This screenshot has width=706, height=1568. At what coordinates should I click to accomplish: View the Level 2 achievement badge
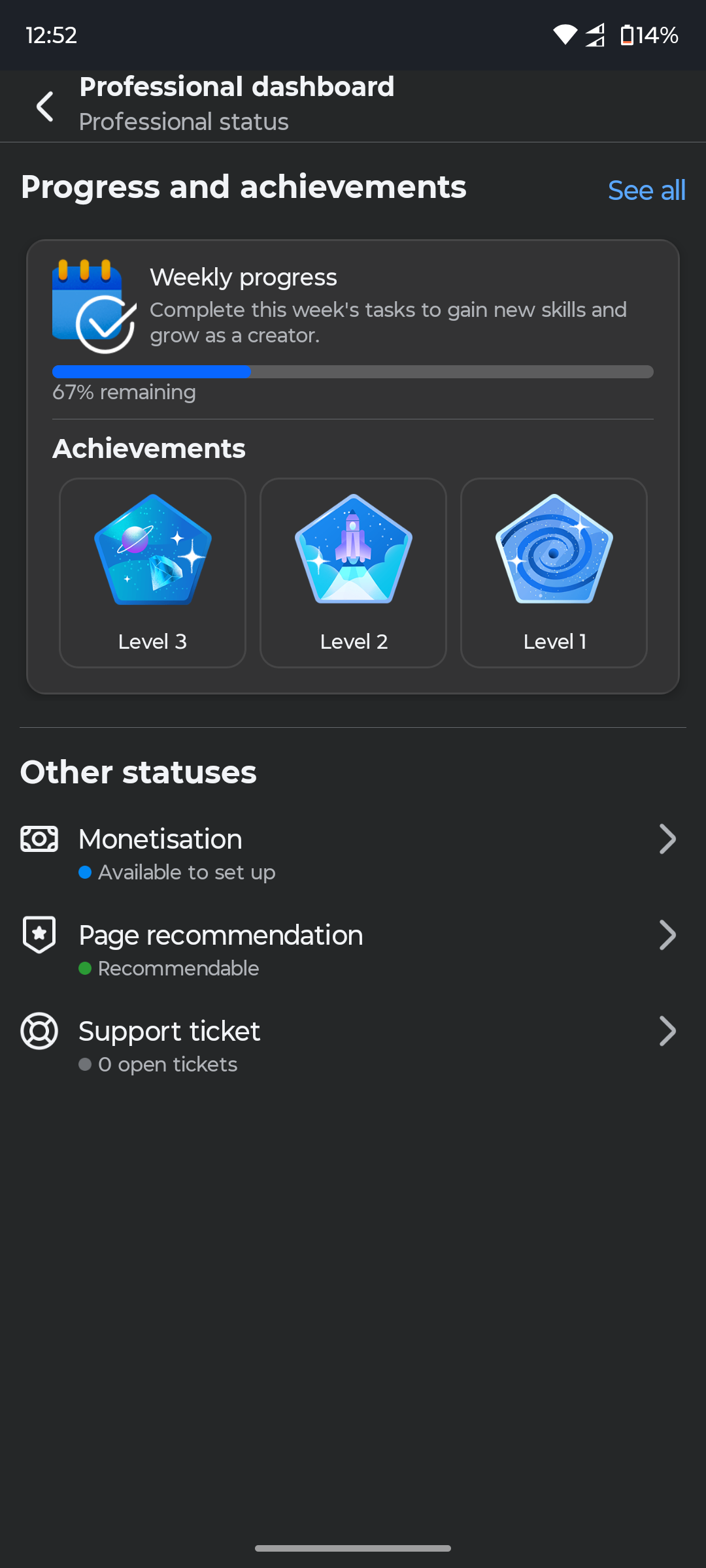[353, 572]
